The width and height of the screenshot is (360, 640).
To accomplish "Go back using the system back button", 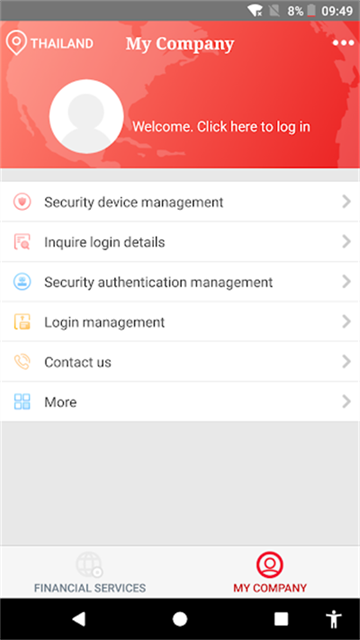I will [x=79, y=619].
